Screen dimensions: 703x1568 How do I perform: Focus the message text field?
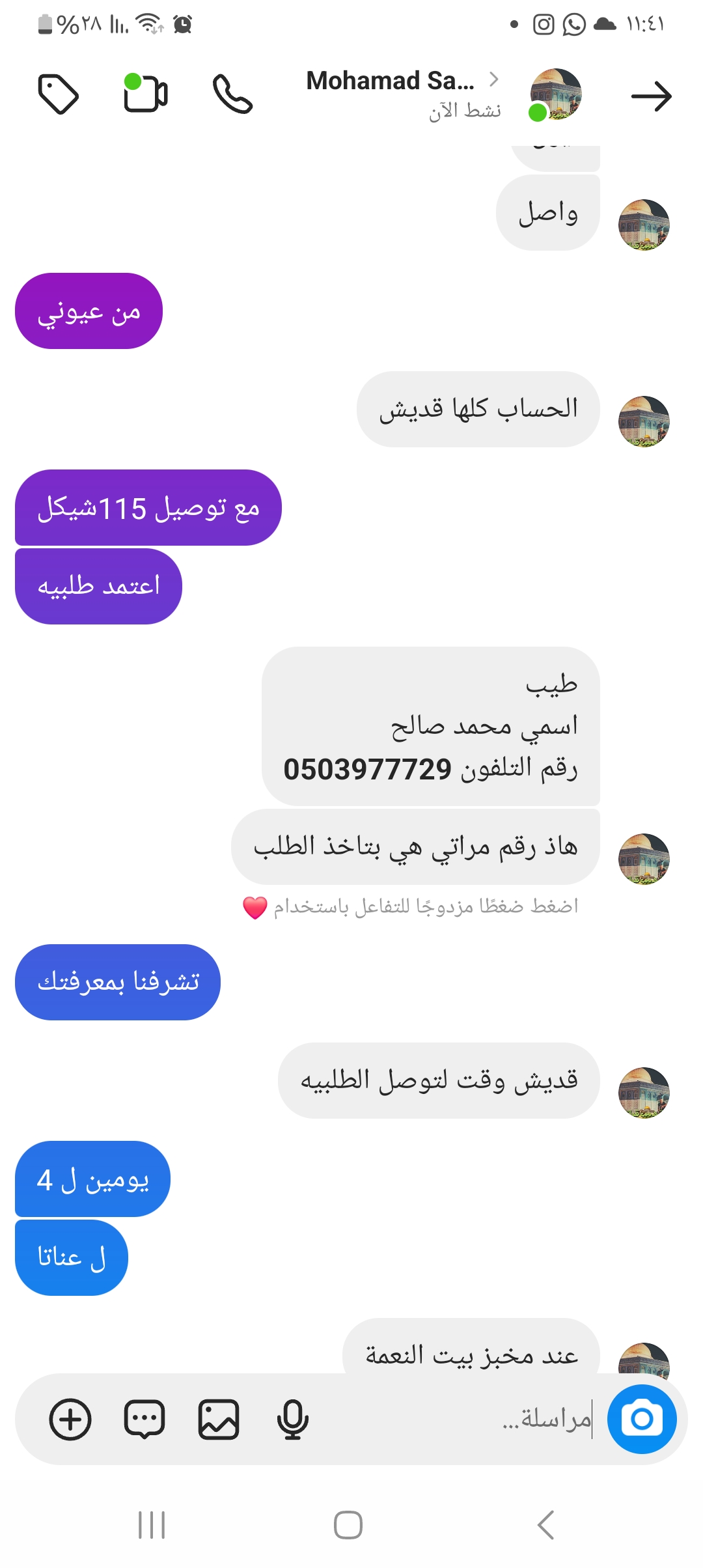point(456,1419)
